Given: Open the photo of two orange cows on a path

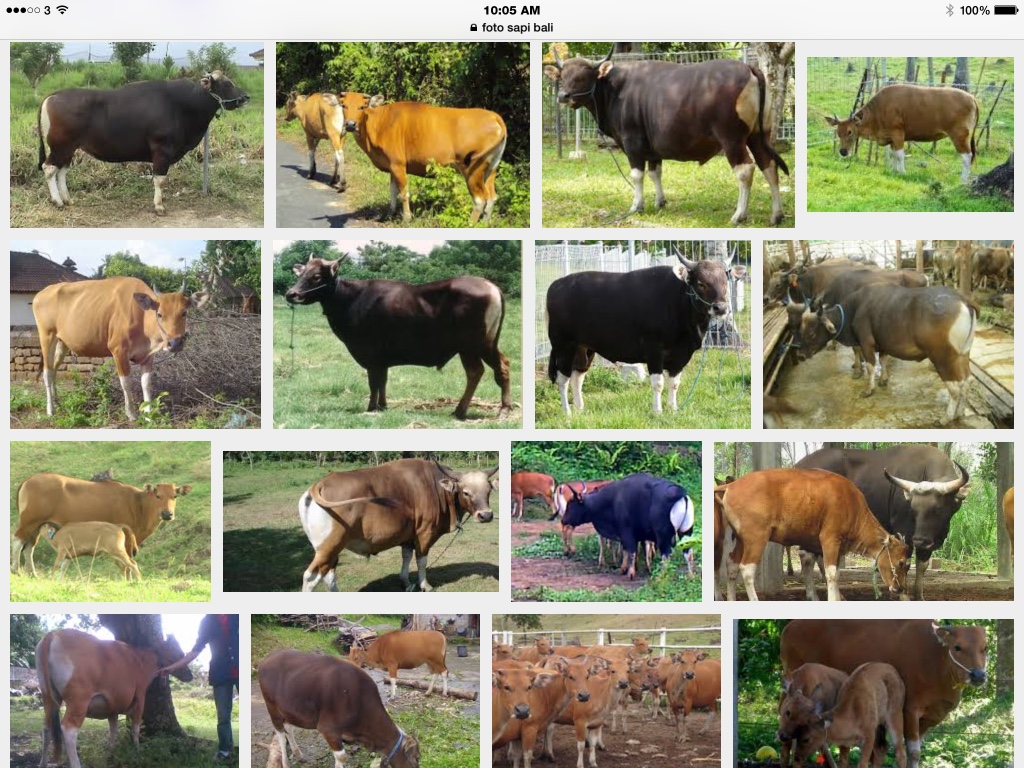Looking at the screenshot, I should pyautogui.click(x=402, y=134).
